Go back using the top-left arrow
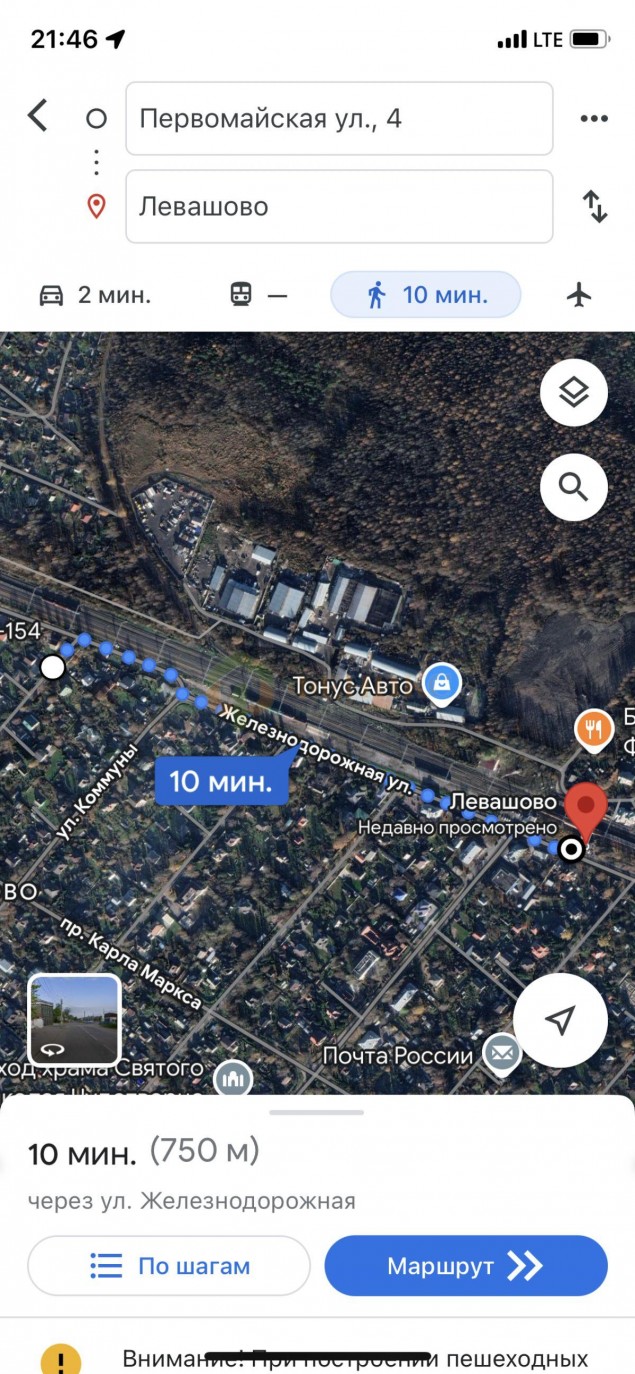The image size is (635, 1374). pos(37,116)
